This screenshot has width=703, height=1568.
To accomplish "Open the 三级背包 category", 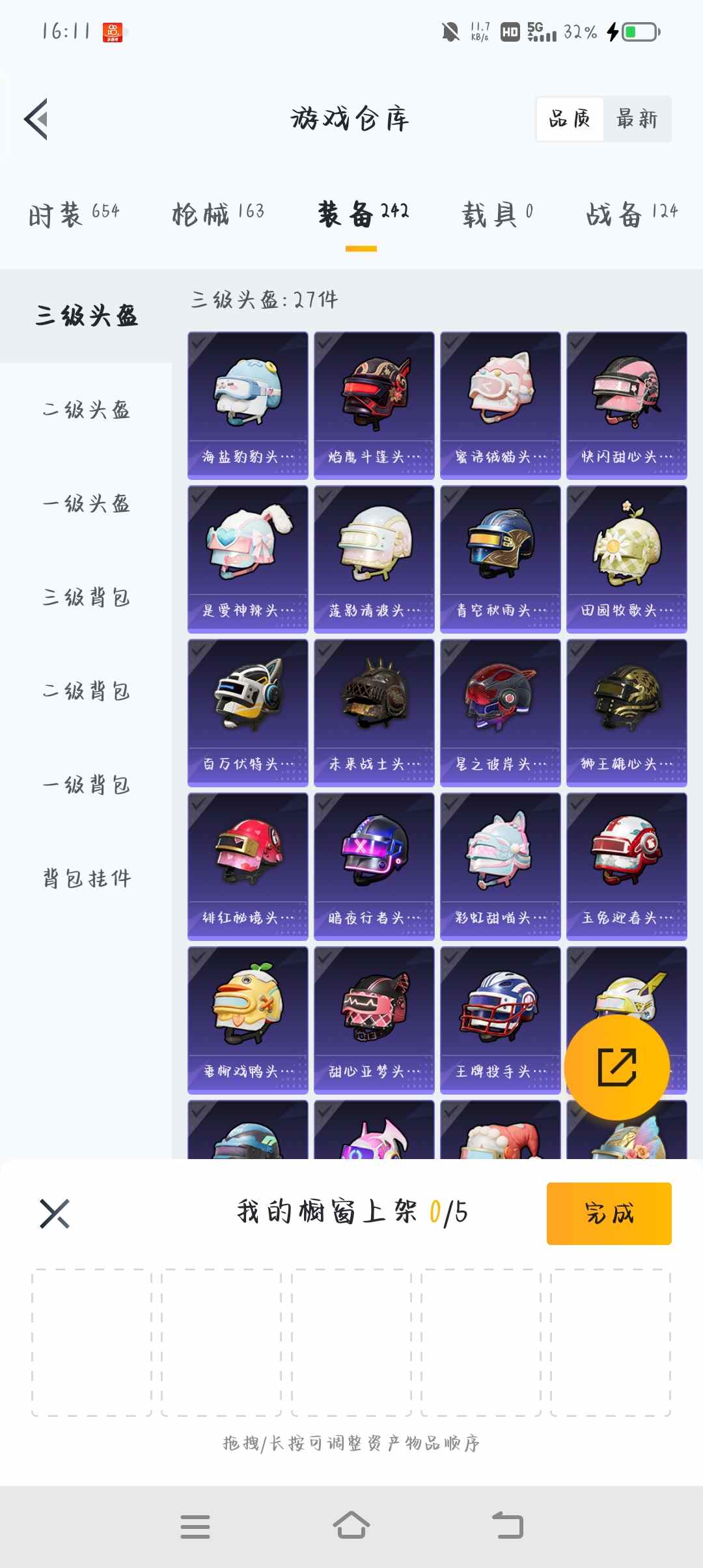I will tap(87, 598).
